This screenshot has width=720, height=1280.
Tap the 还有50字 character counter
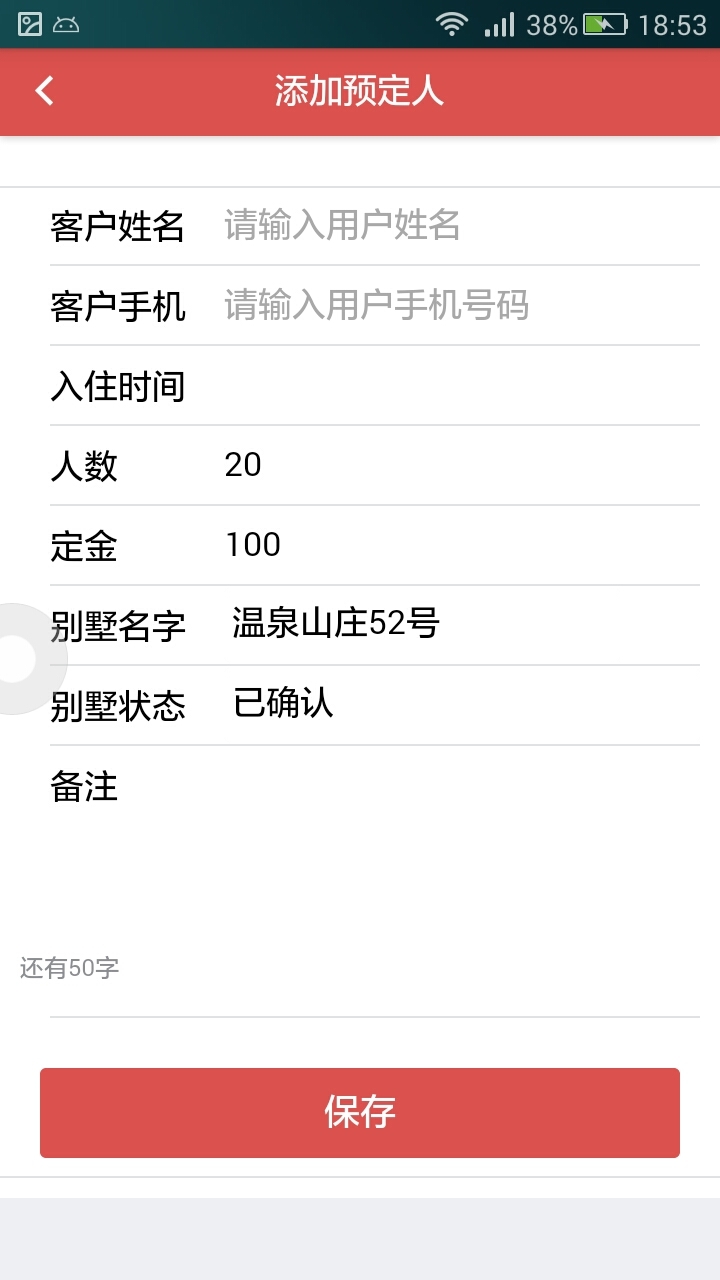(x=68, y=968)
